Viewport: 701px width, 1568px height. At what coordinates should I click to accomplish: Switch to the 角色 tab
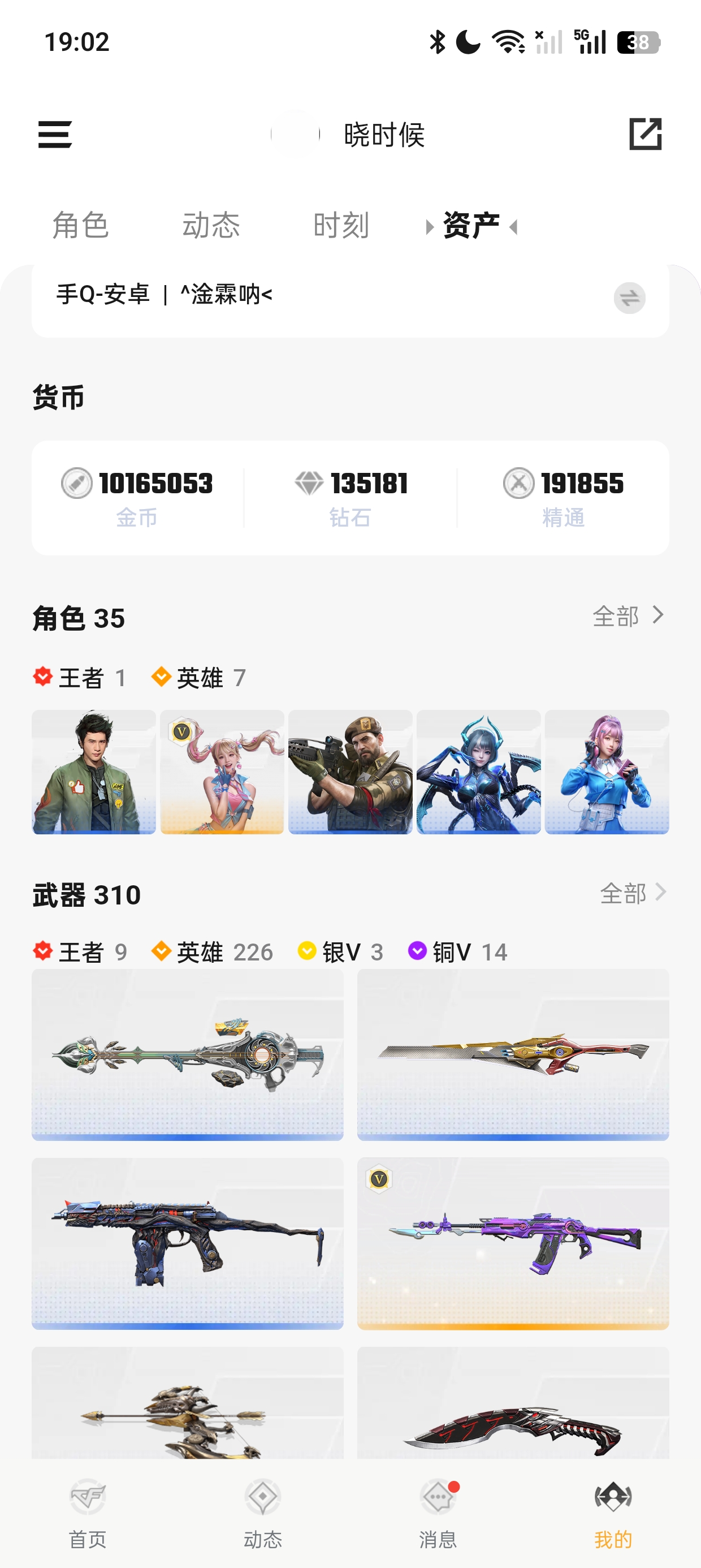[80, 226]
